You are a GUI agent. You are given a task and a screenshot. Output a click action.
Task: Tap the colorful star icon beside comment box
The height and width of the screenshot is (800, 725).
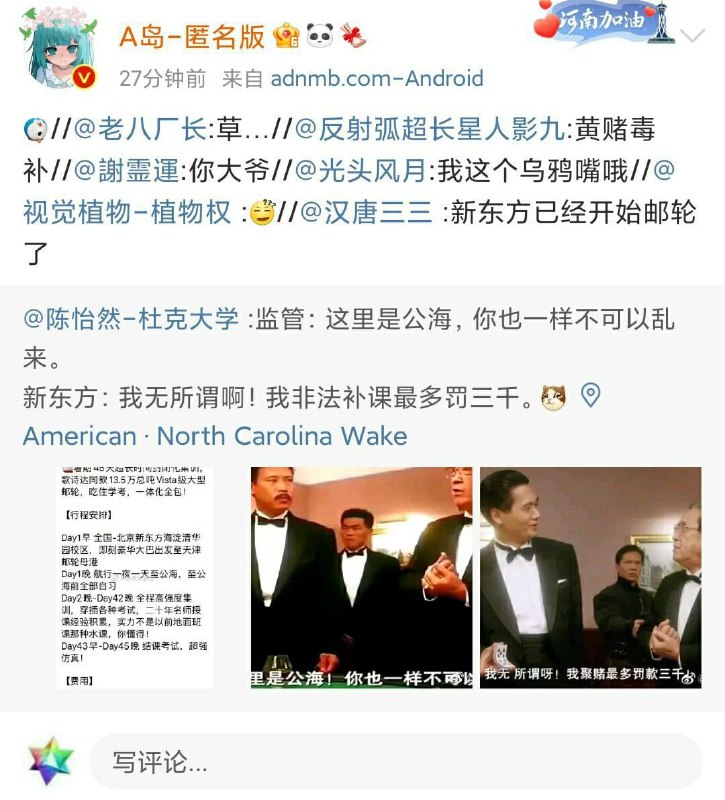click(x=51, y=762)
